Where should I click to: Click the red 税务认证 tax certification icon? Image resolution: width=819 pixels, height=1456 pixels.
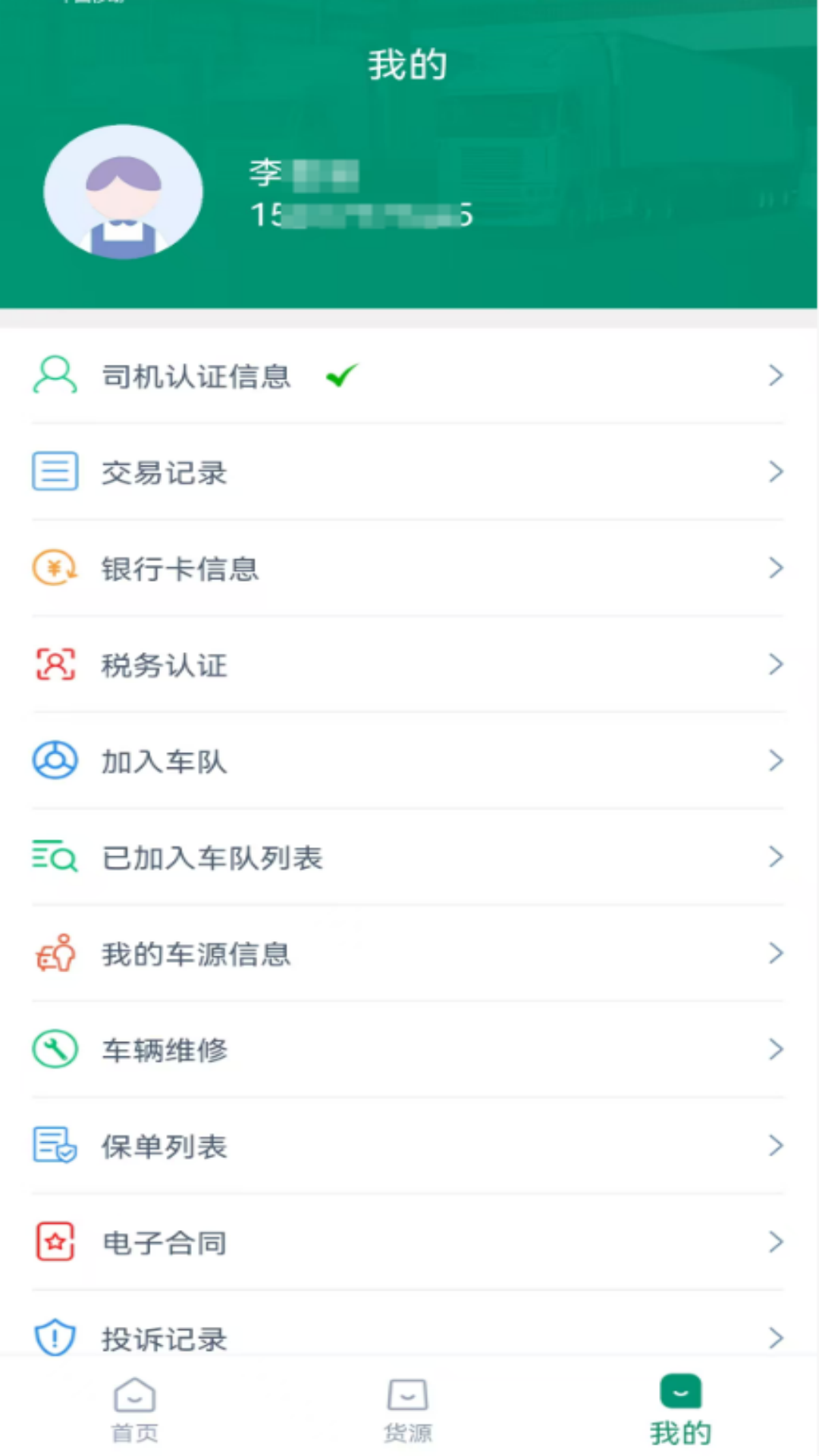pos(54,664)
